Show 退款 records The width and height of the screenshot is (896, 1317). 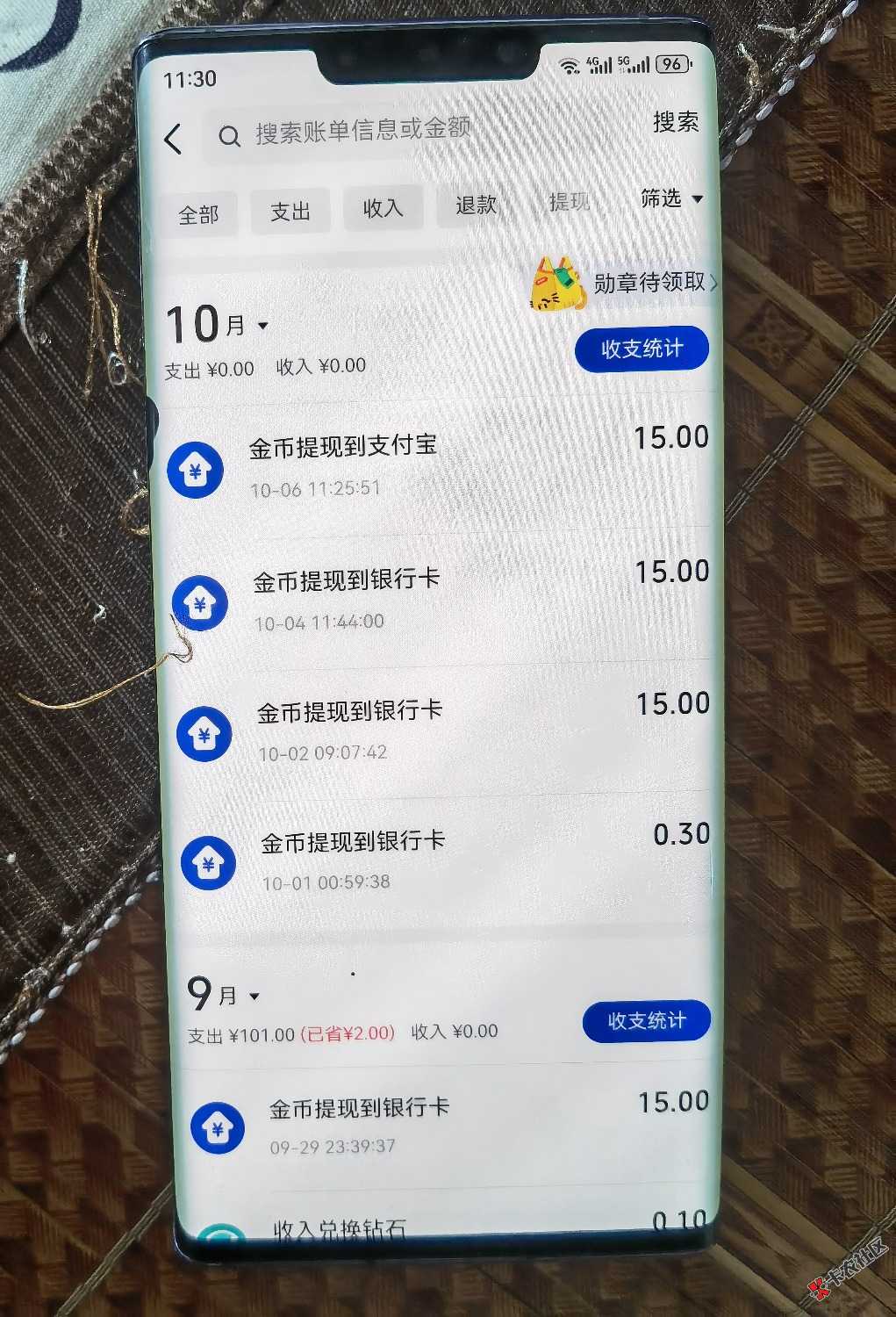tap(476, 205)
